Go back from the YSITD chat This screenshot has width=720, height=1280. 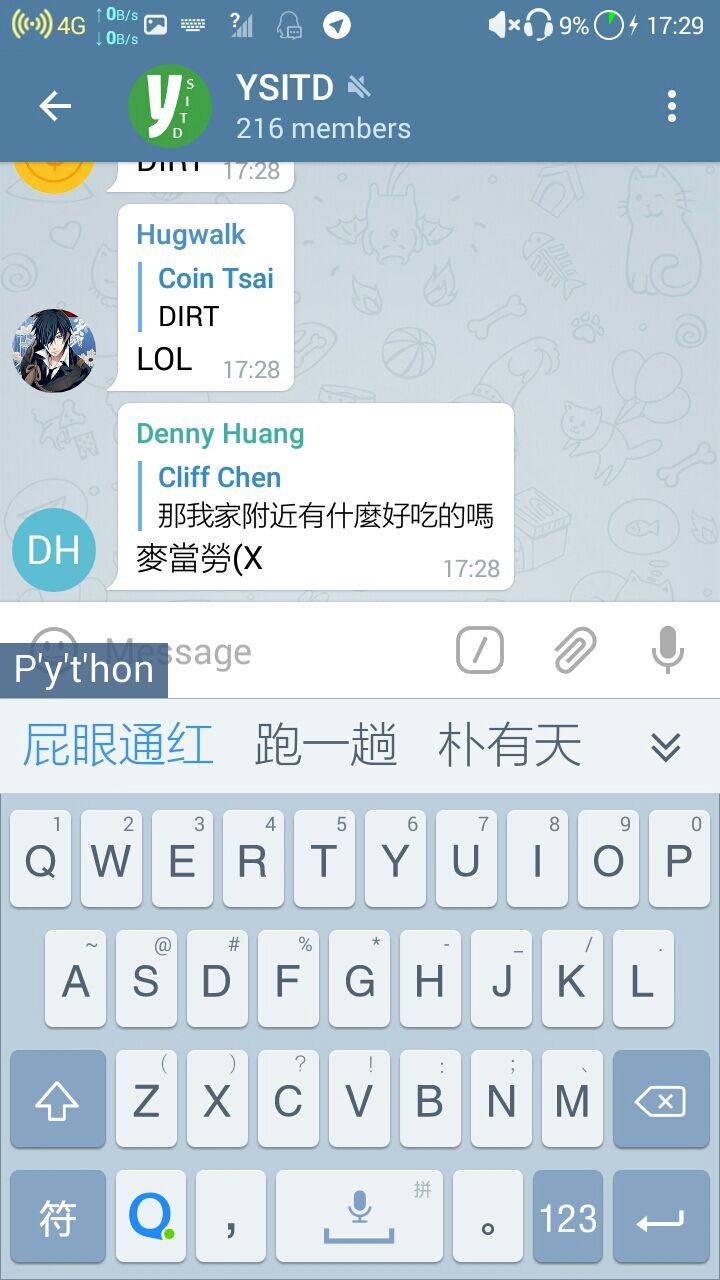(x=55, y=107)
